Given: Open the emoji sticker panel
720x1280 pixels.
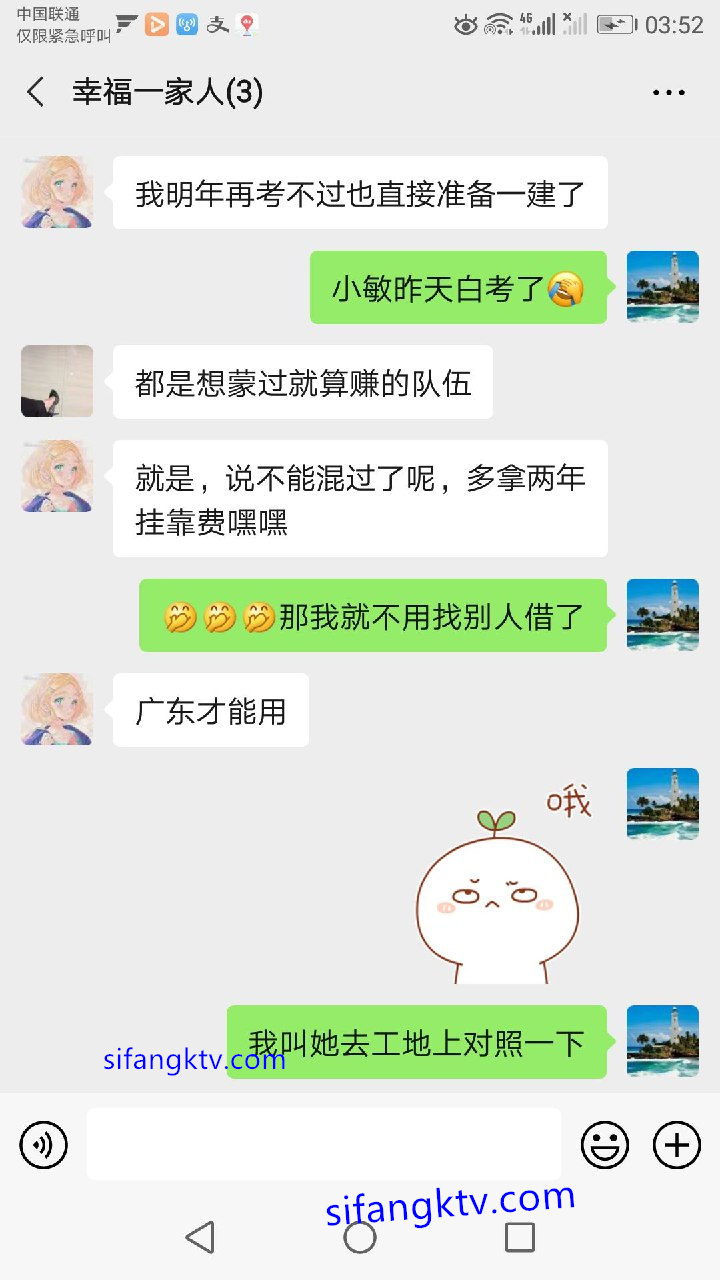Looking at the screenshot, I should (x=605, y=1144).
